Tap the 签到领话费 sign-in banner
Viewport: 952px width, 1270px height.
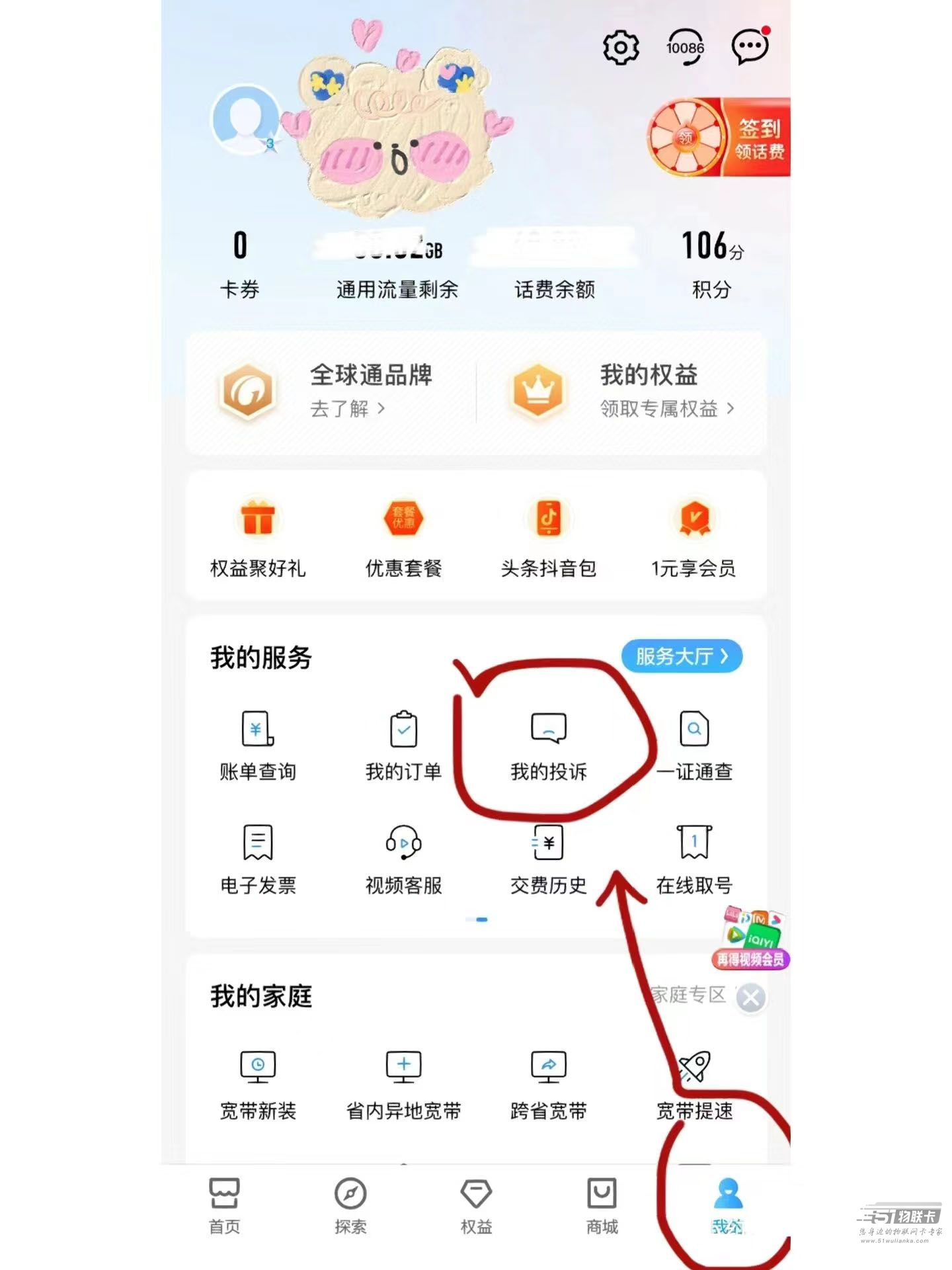point(721,138)
